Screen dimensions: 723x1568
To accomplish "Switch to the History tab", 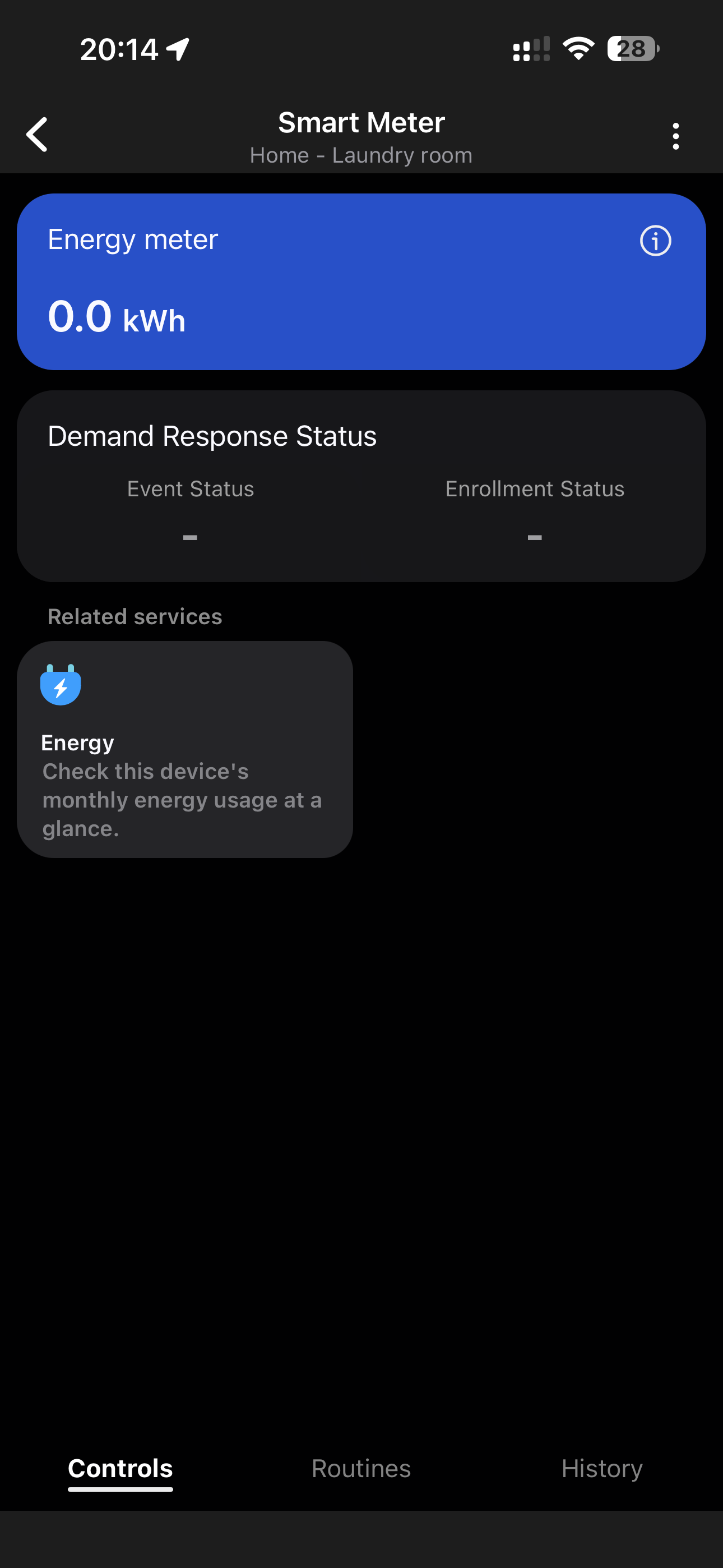I will [601, 1468].
